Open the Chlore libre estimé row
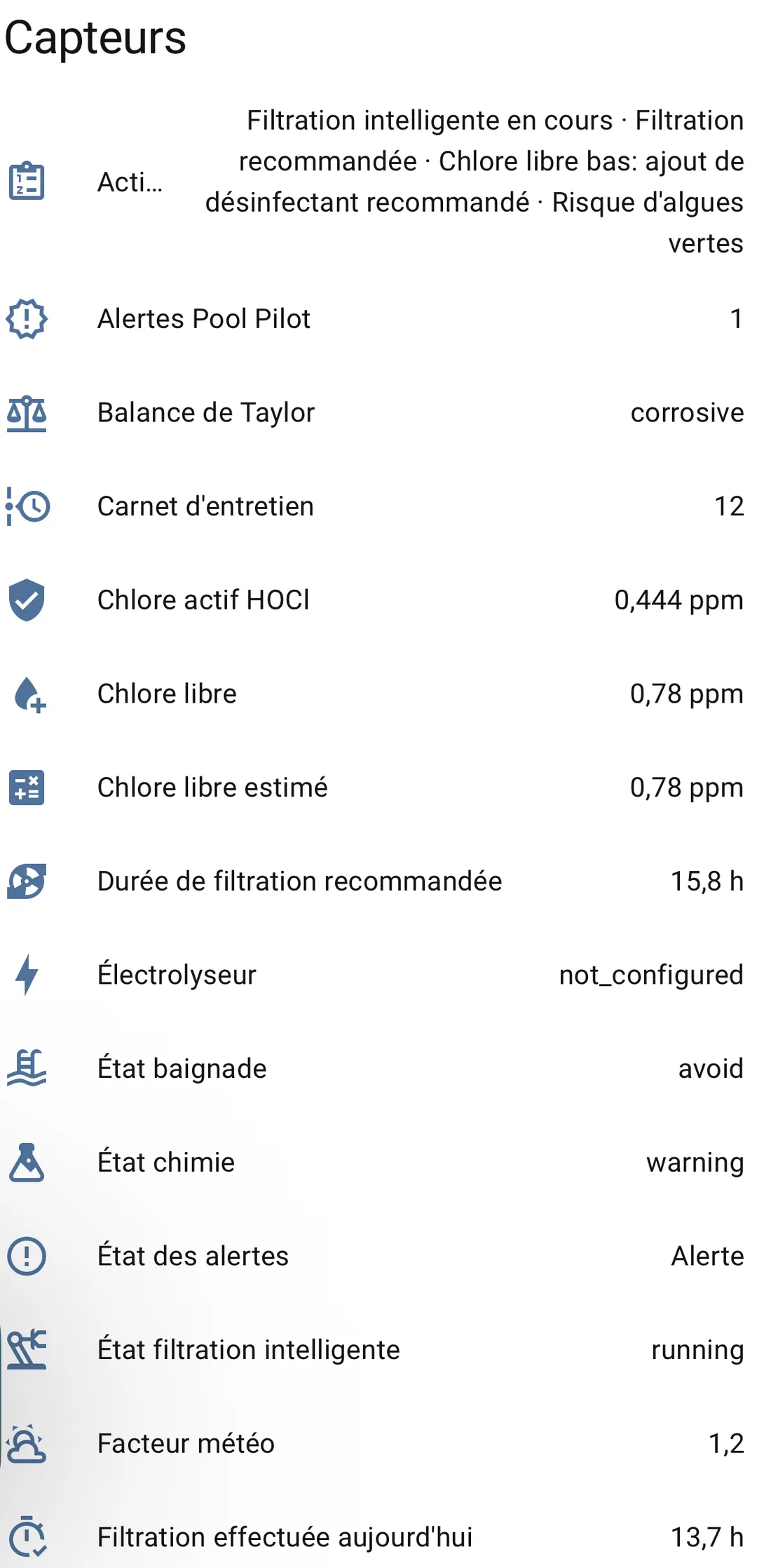The width and height of the screenshot is (771, 1568). coord(375,788)
